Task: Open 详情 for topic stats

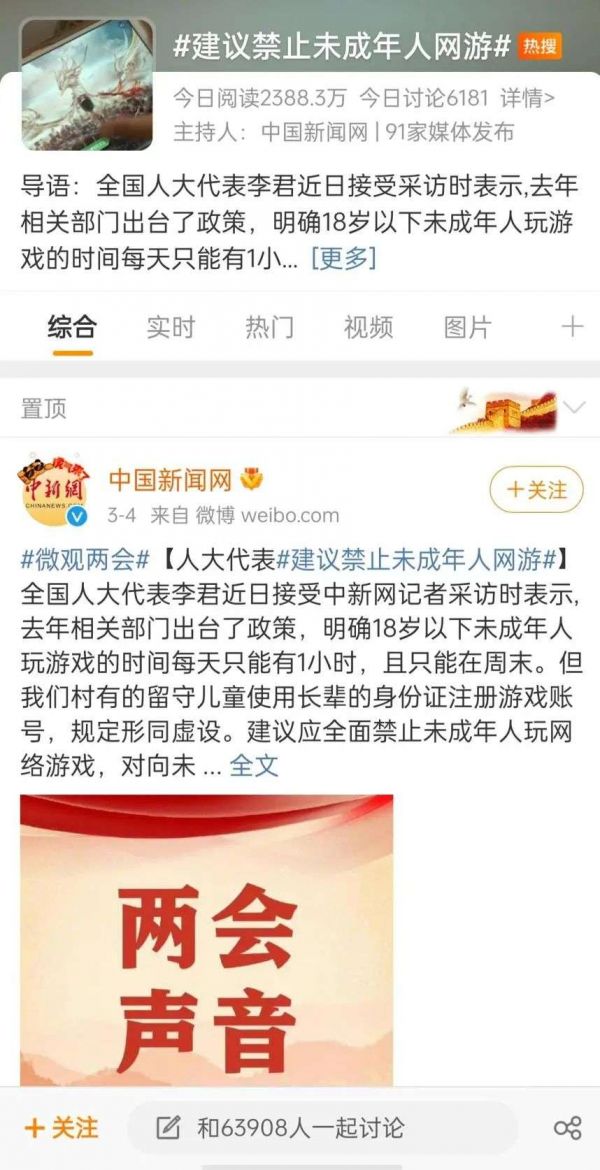Action: 527,98
